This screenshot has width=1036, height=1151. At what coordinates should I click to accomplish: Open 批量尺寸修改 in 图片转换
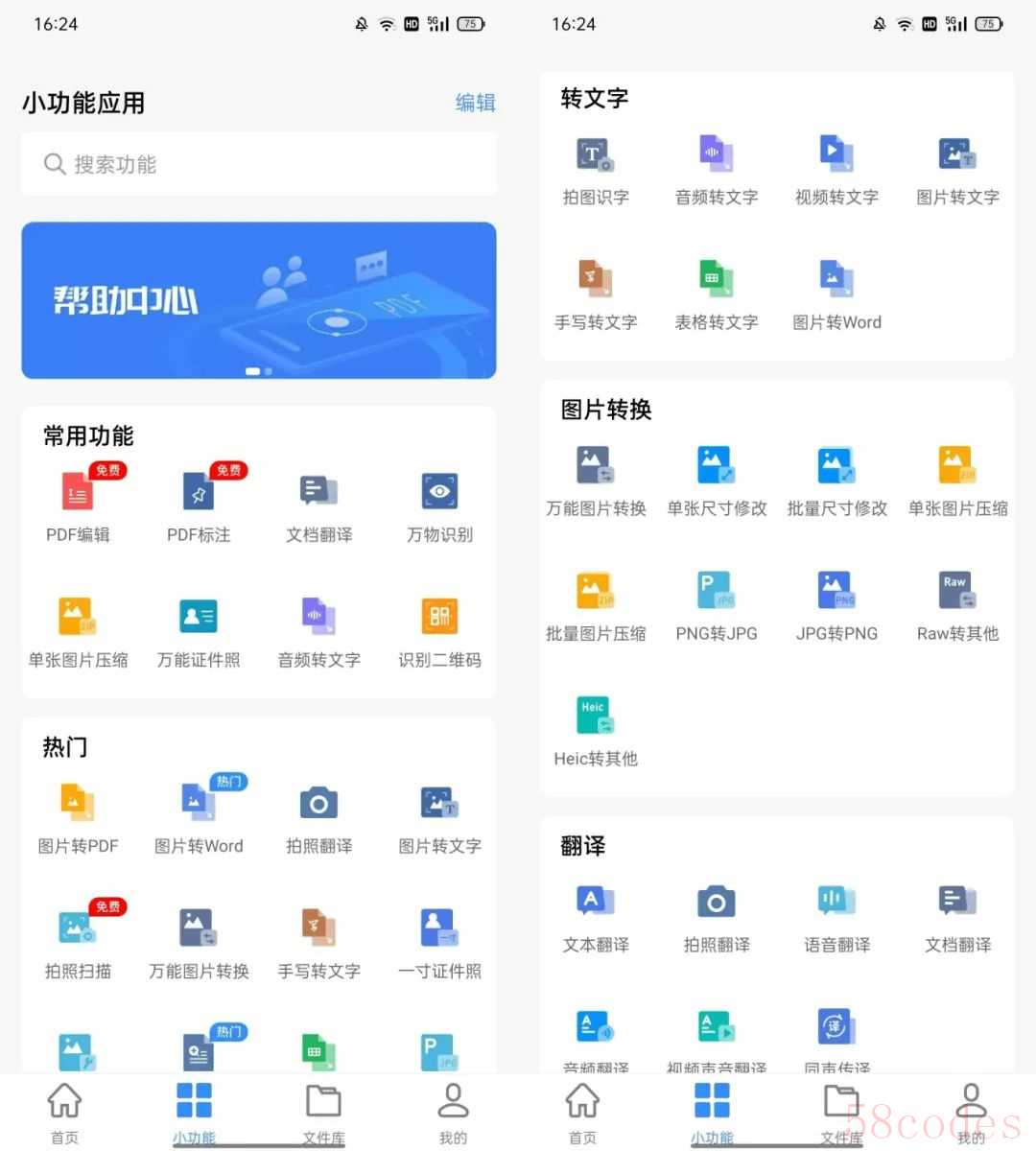pos(836,481)
